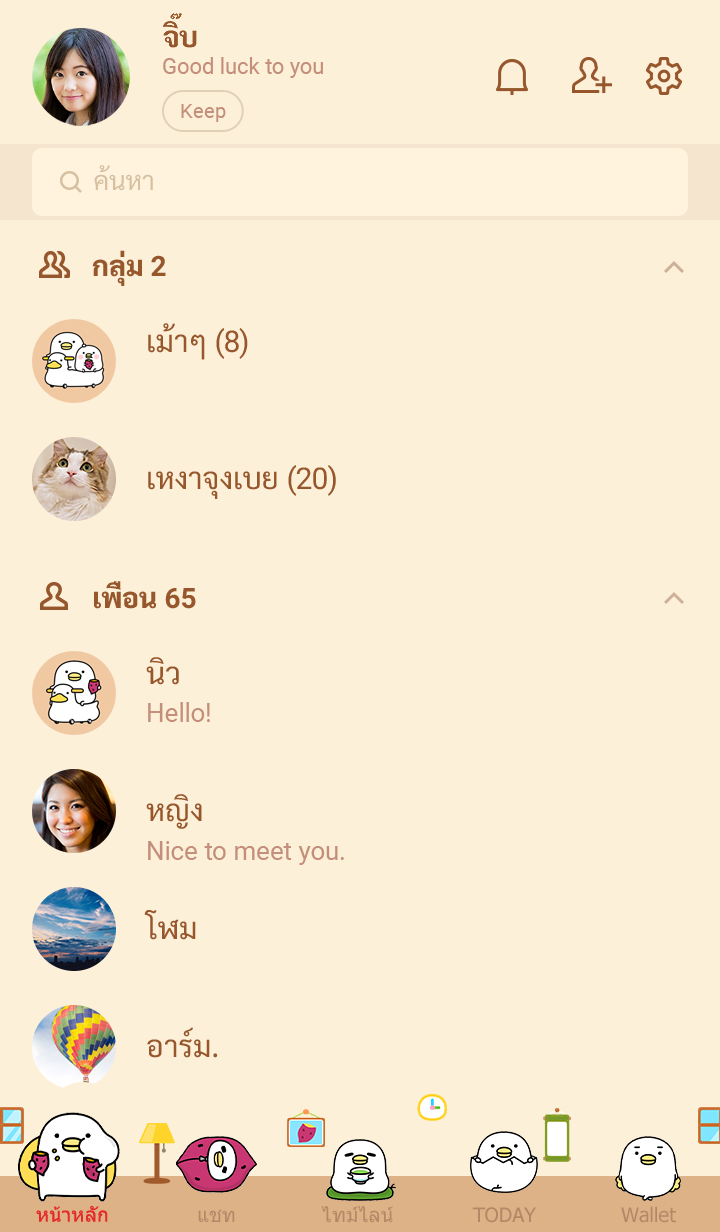720x1232 pixels.
Task: Open the notifications bell
Action: click(512, 77)
